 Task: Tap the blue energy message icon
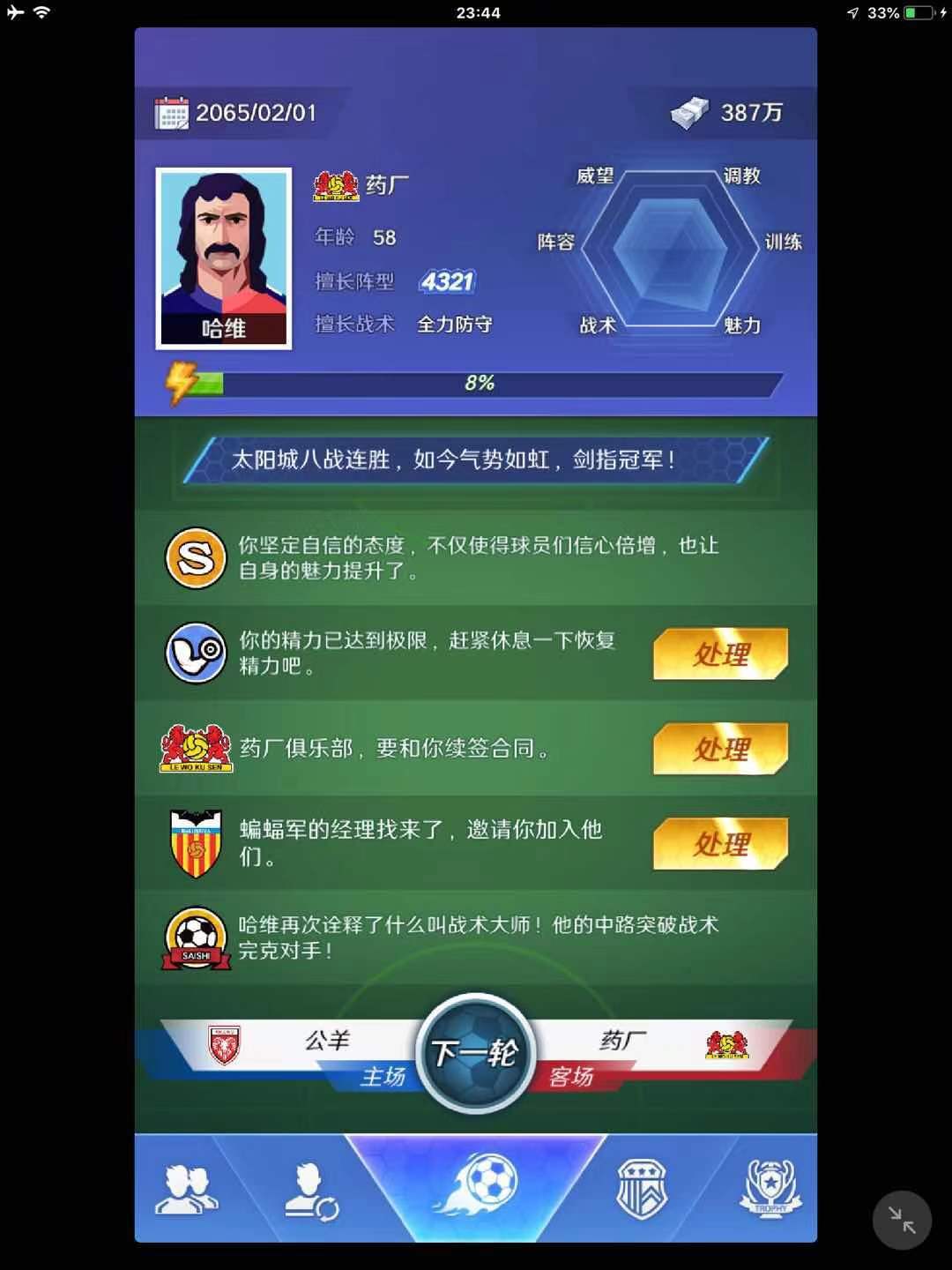(196, 654)
